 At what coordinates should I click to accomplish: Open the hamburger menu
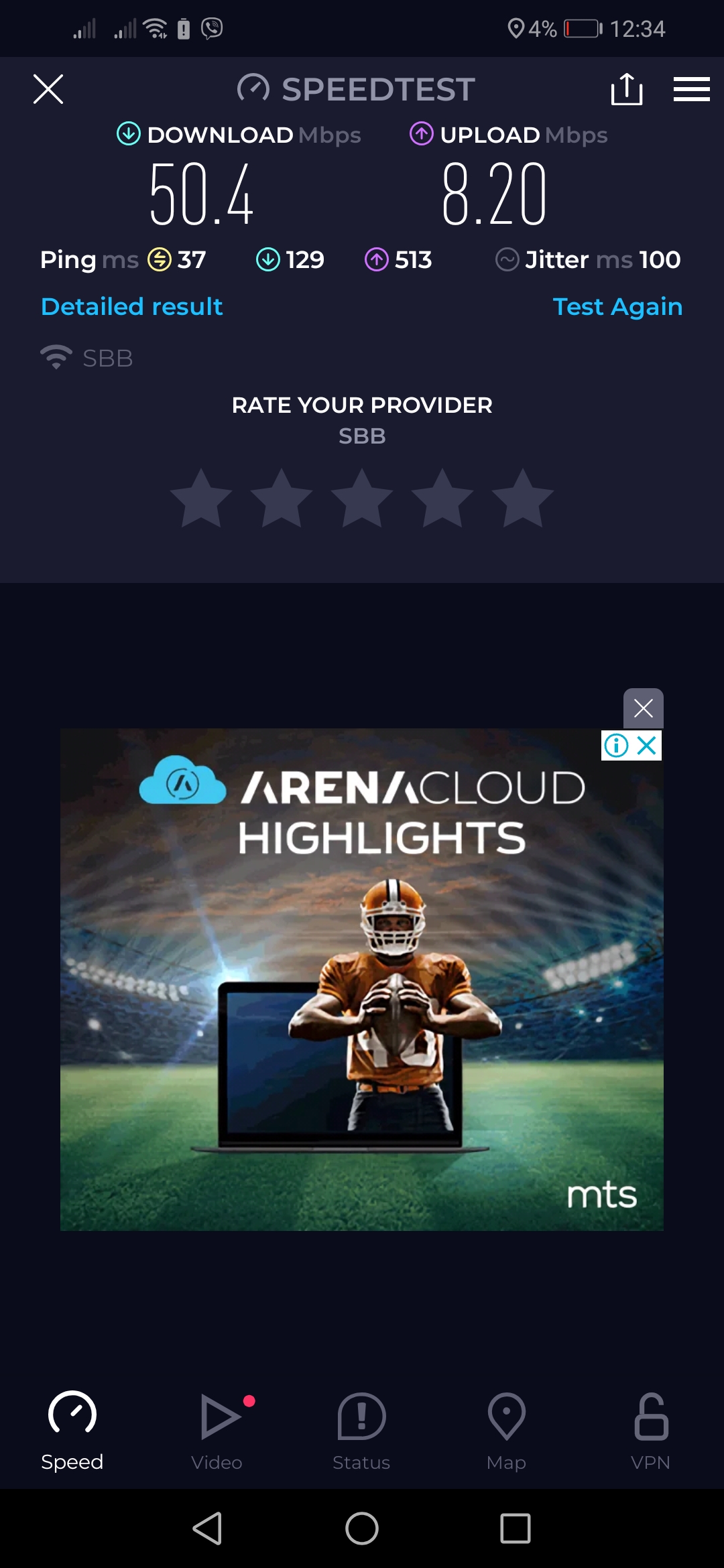tap(691, 89)
